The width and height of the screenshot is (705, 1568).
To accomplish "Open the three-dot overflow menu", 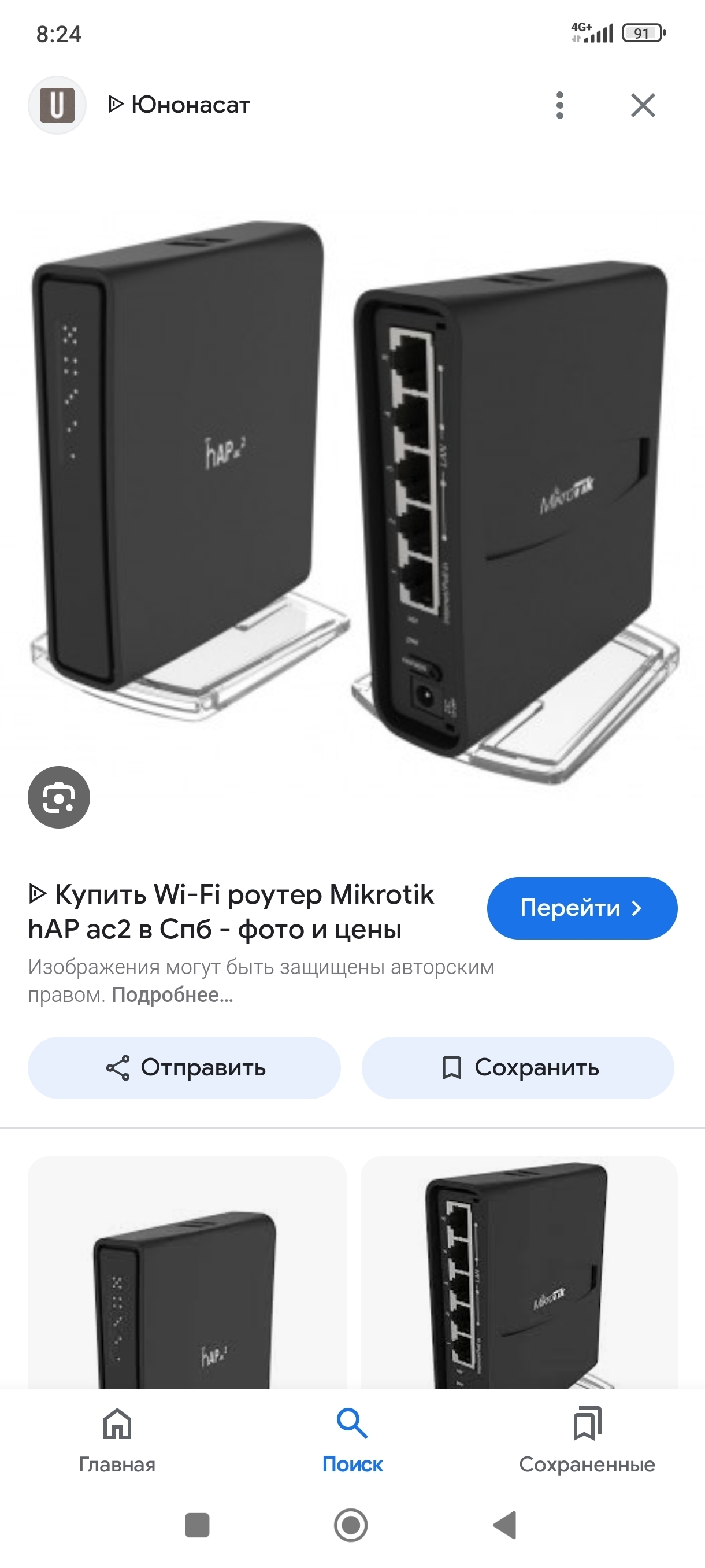I will (559, 105).
